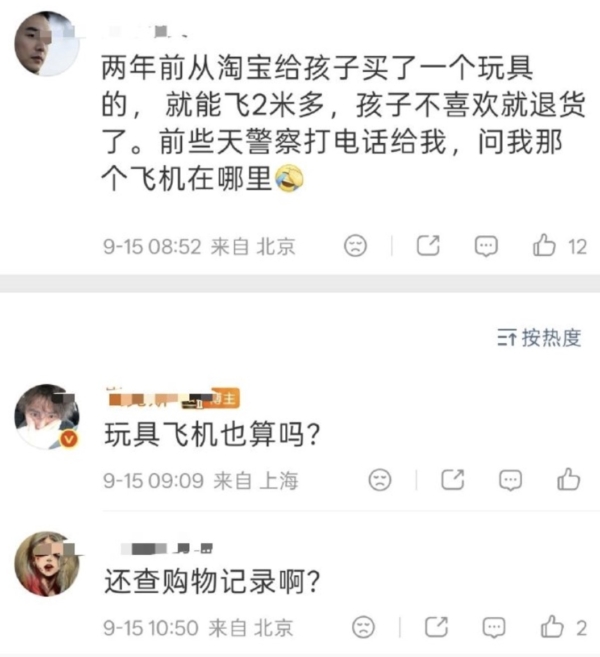Image resolution: width=600 pixels, height=657 pixels.
Task: Change sort order via 按热度
Action: (x=539, y=338)
